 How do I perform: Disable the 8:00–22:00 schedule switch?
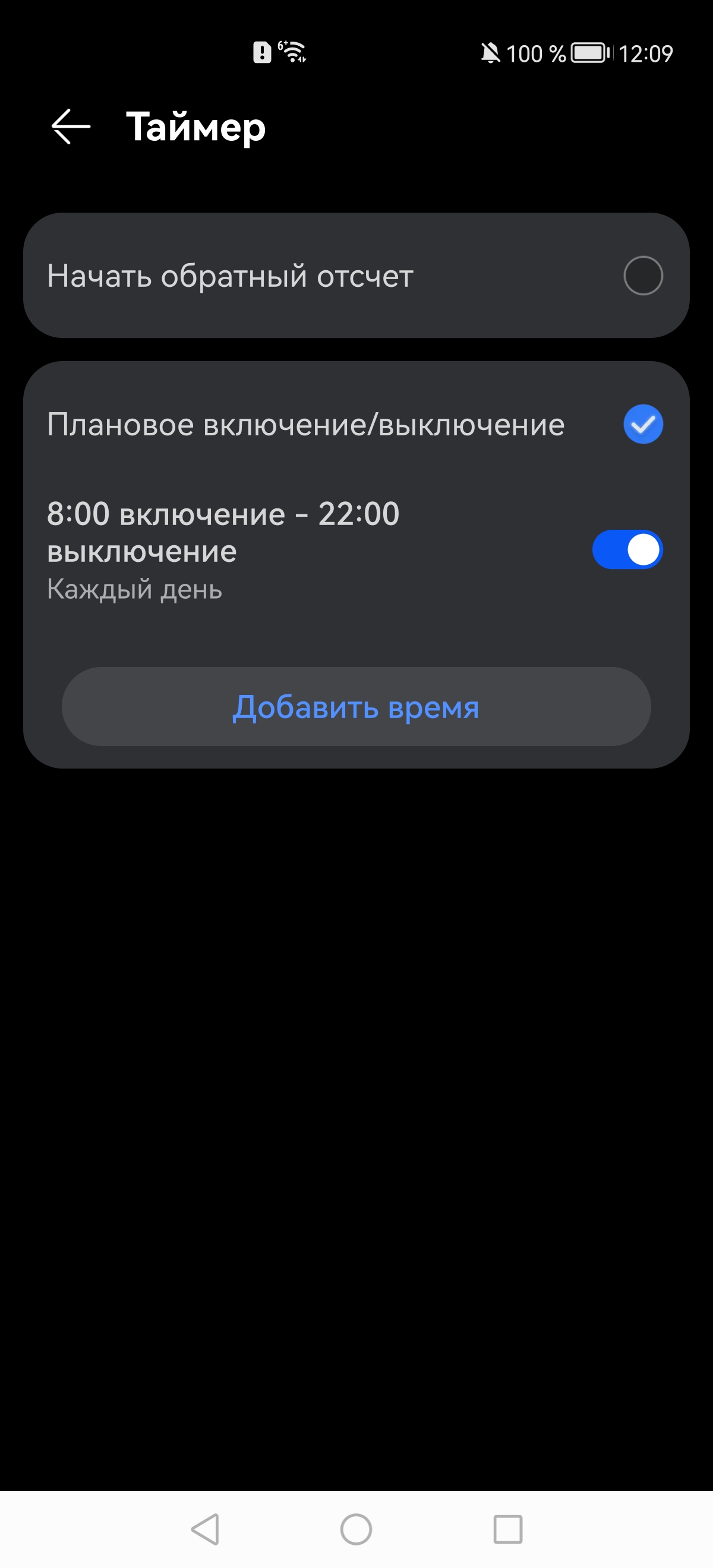point(626,549)
